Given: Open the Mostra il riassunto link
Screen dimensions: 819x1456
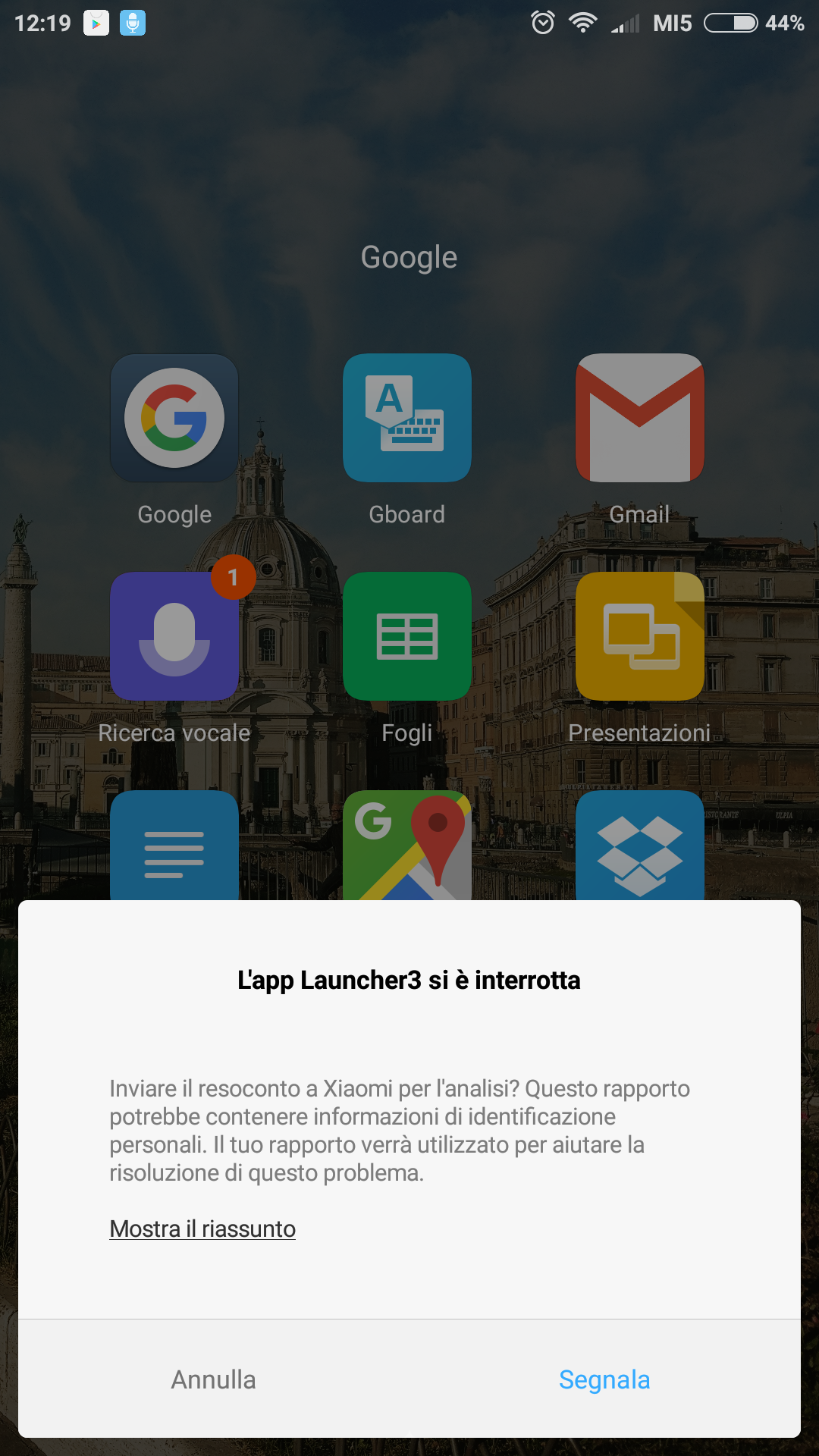Looking at the screenshot, I should tap(202, 1228).
